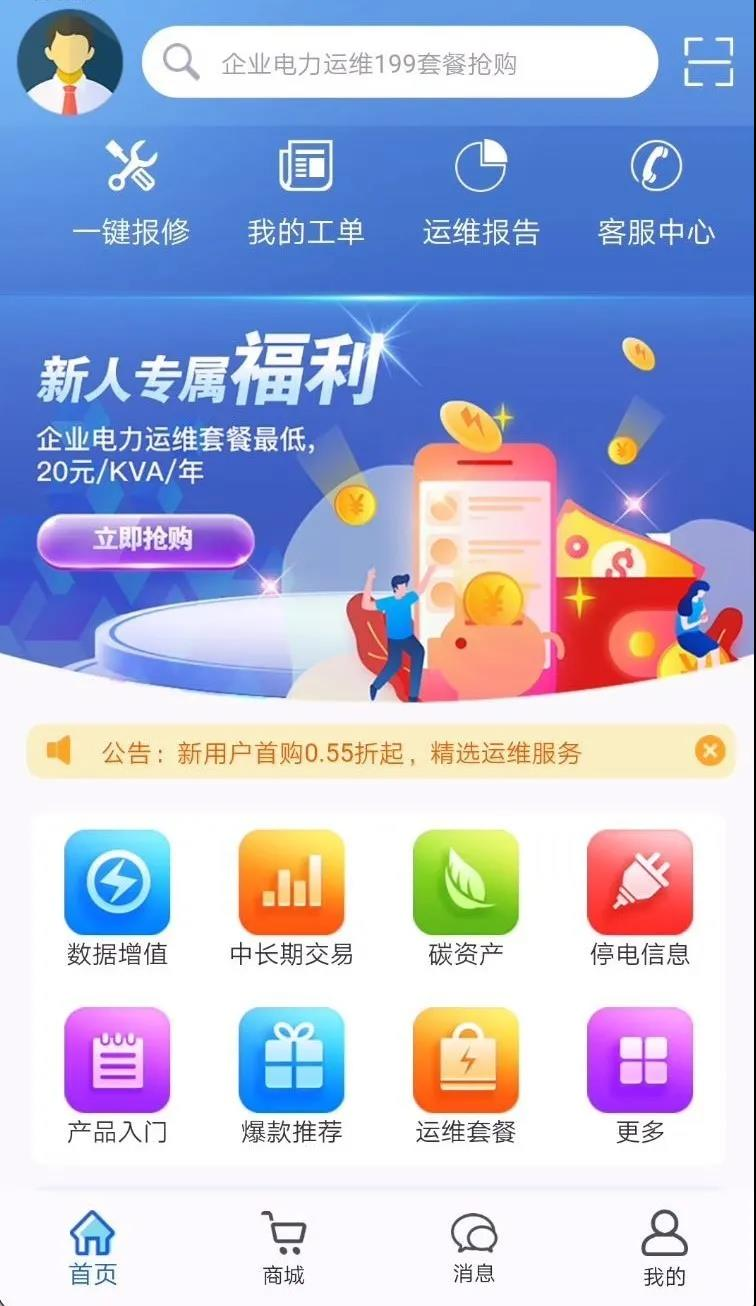Open 我的工单
The width and height of the screenshot is (756, 1306).
(x=306, y=193)
